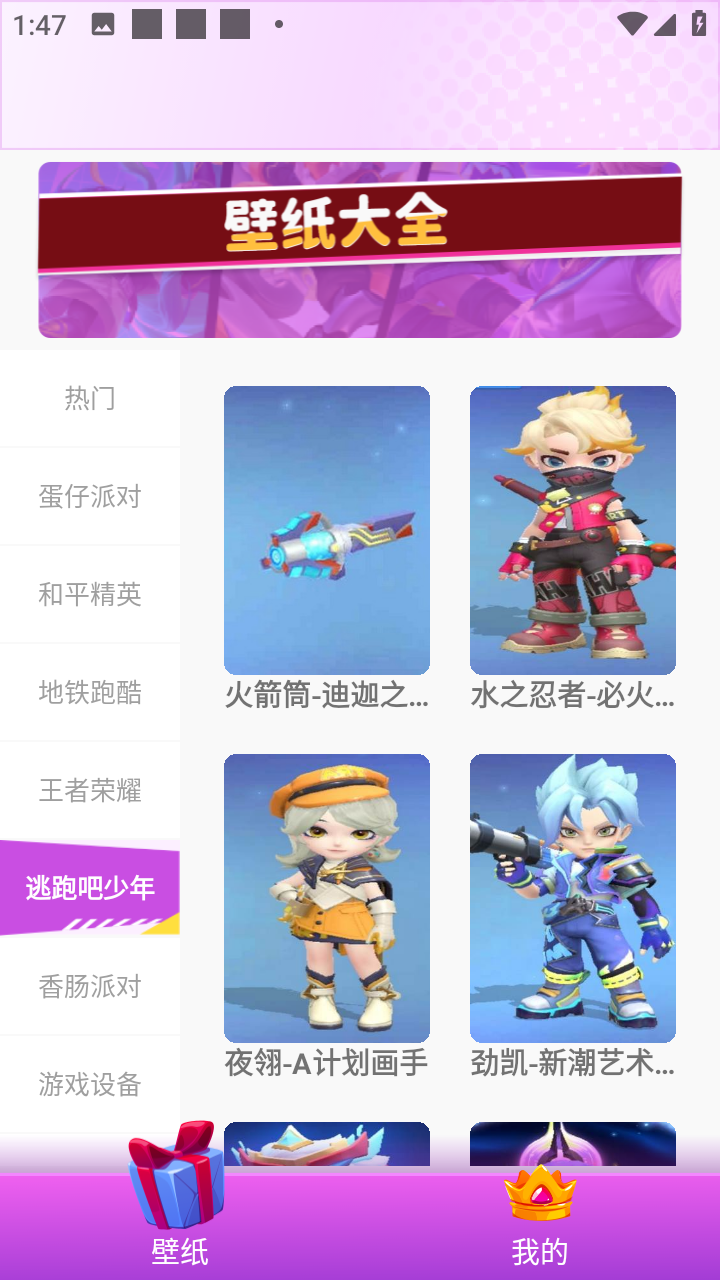The image size is (720, 1280).
Task: Tap the 逃跑吧少年 category
Action: tap(90, 887)
